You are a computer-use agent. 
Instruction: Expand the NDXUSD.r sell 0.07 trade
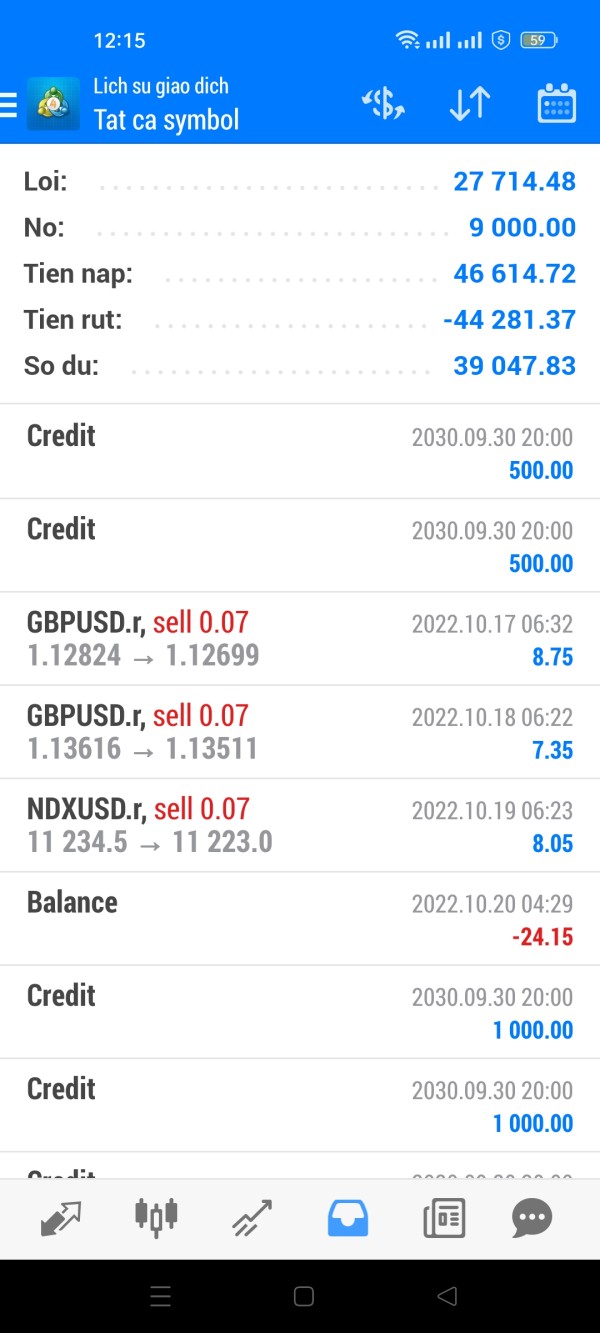(300, 825)
